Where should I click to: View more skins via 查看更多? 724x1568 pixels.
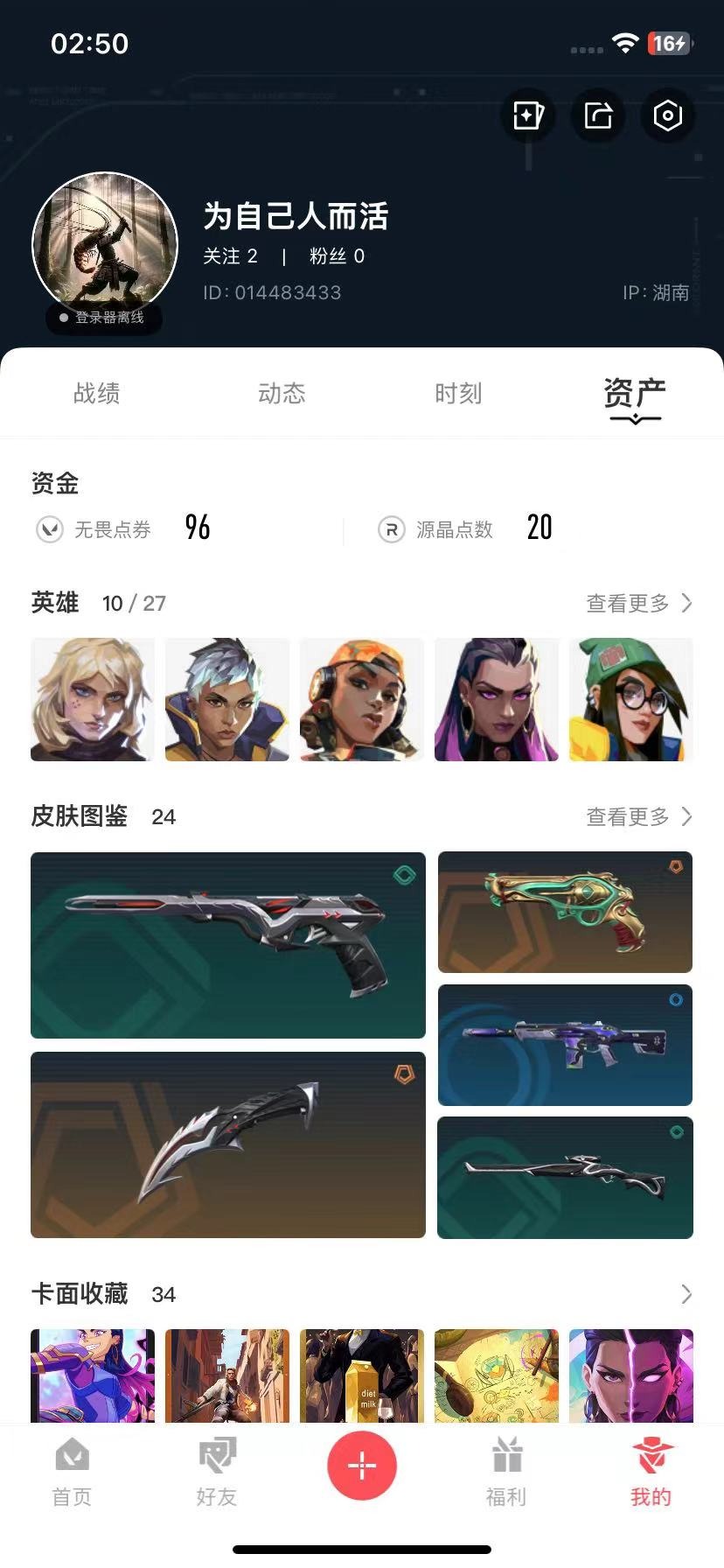638,816
